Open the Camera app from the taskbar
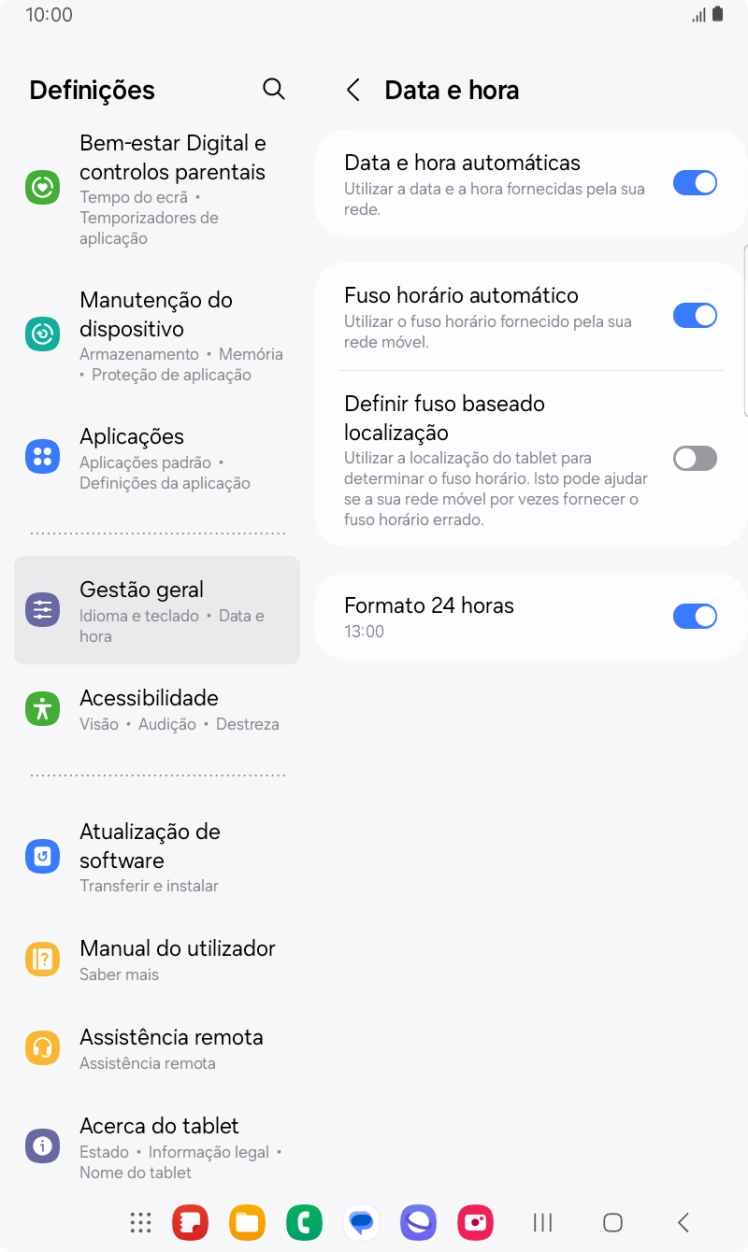Viewport: 748px width, 1252px height. pyautogui.click(x=474, y=1222)
